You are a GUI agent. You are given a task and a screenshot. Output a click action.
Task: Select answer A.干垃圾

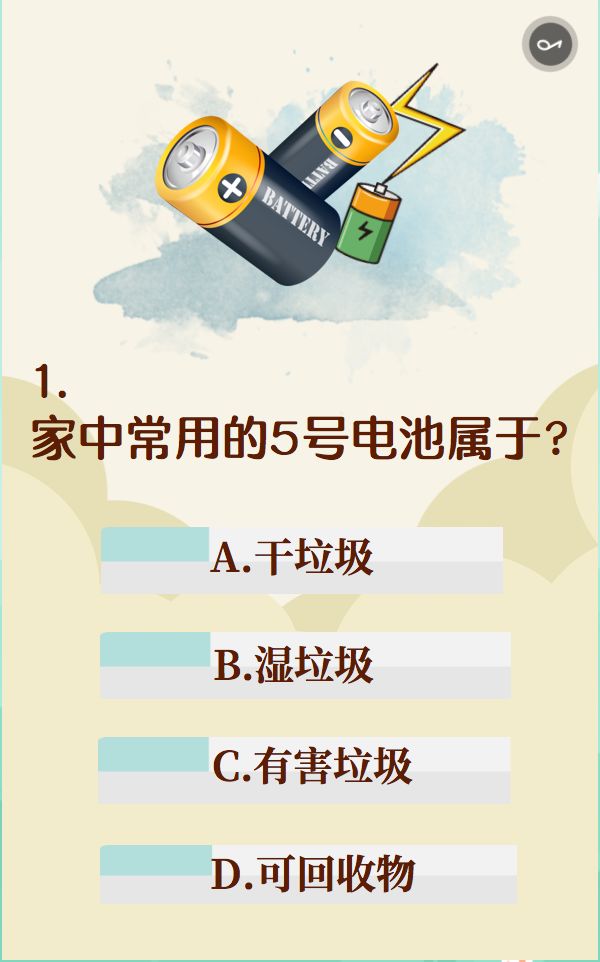pos(301,559)
